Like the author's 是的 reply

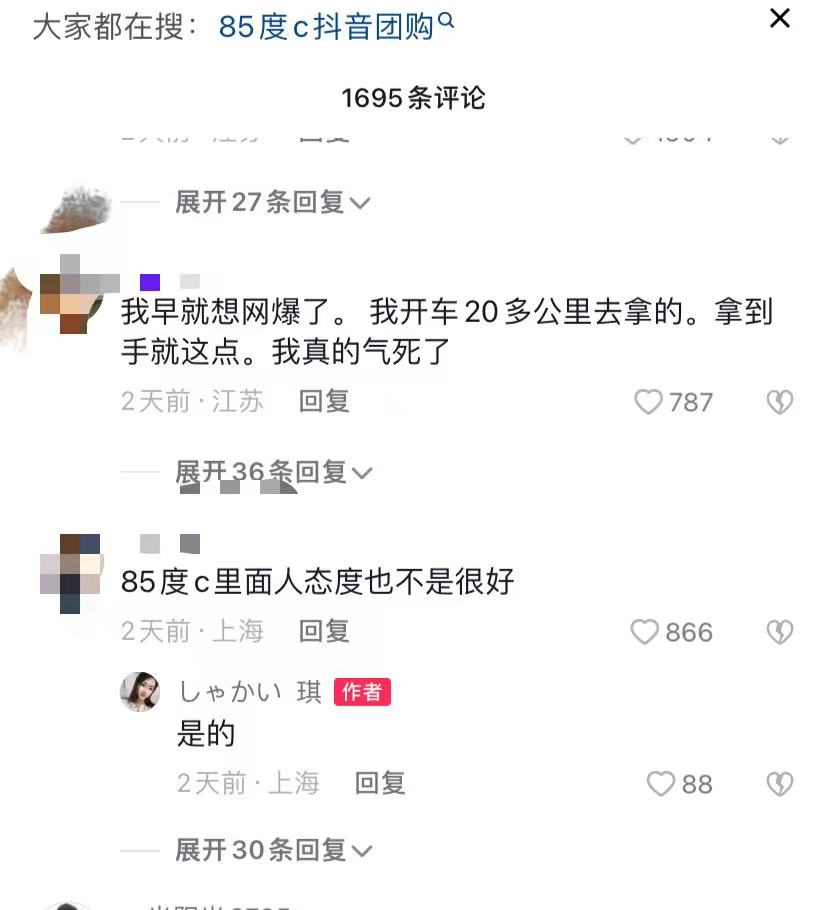[661, 784]
